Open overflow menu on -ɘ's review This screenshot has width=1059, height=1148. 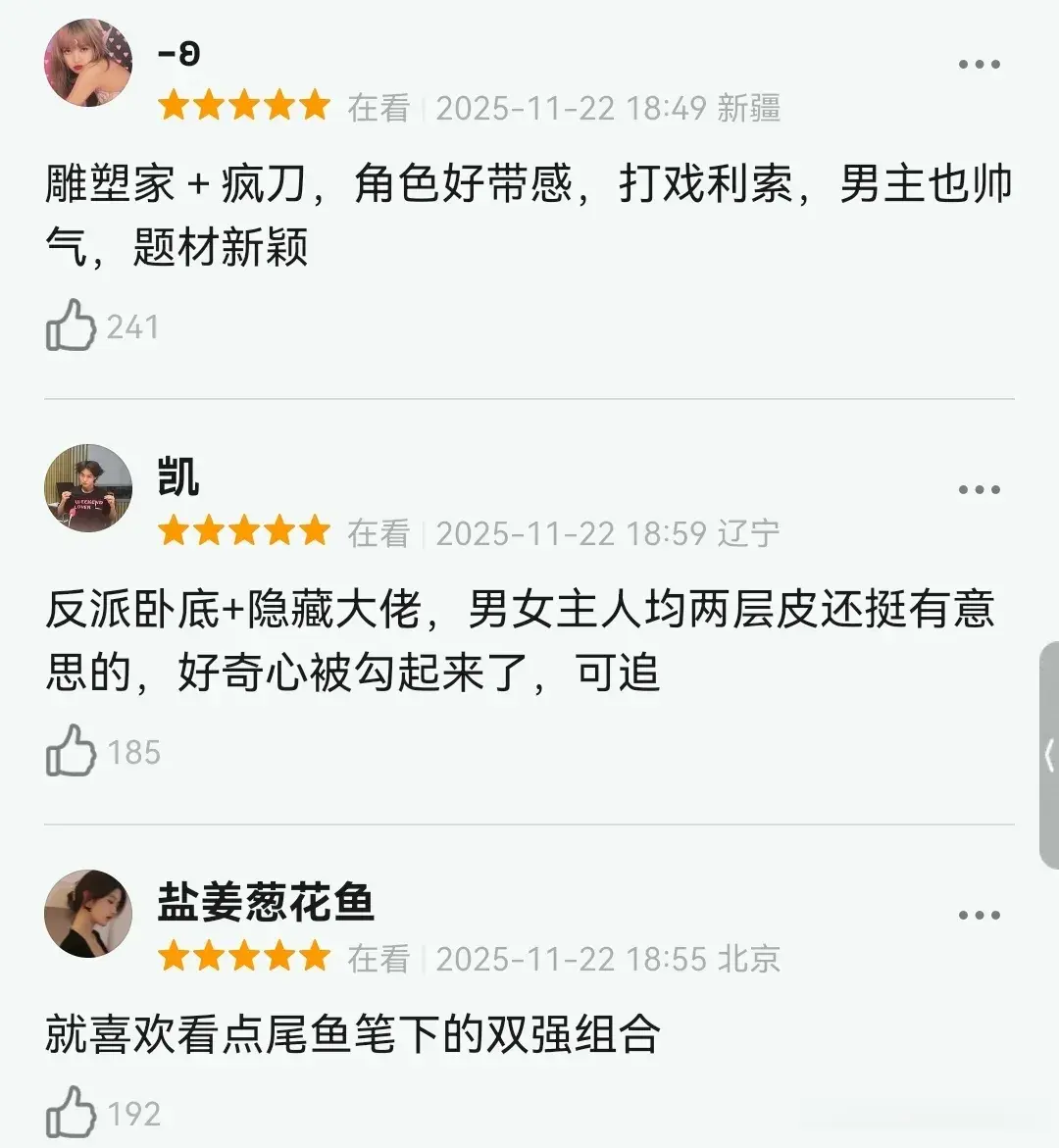[x=978, y=65]
